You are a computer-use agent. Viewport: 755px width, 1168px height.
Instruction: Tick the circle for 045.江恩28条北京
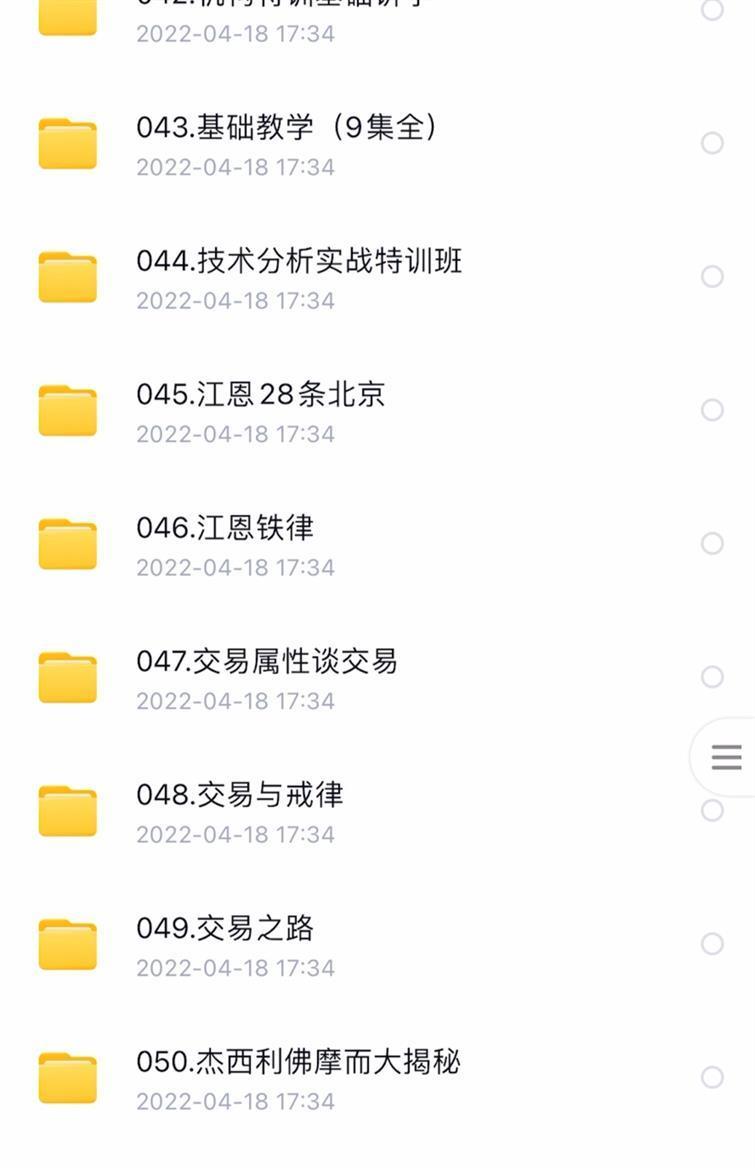pos(712,410)
